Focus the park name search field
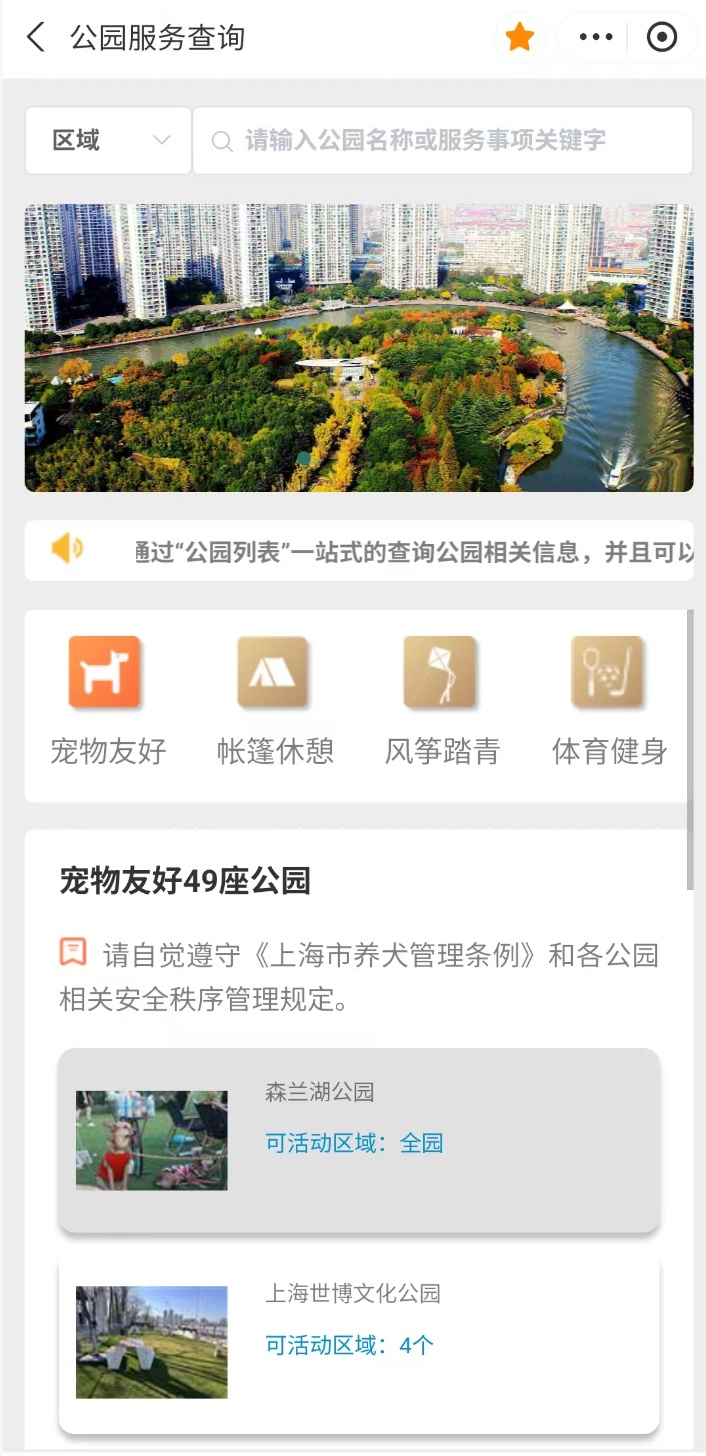 (x=442, y=141)
